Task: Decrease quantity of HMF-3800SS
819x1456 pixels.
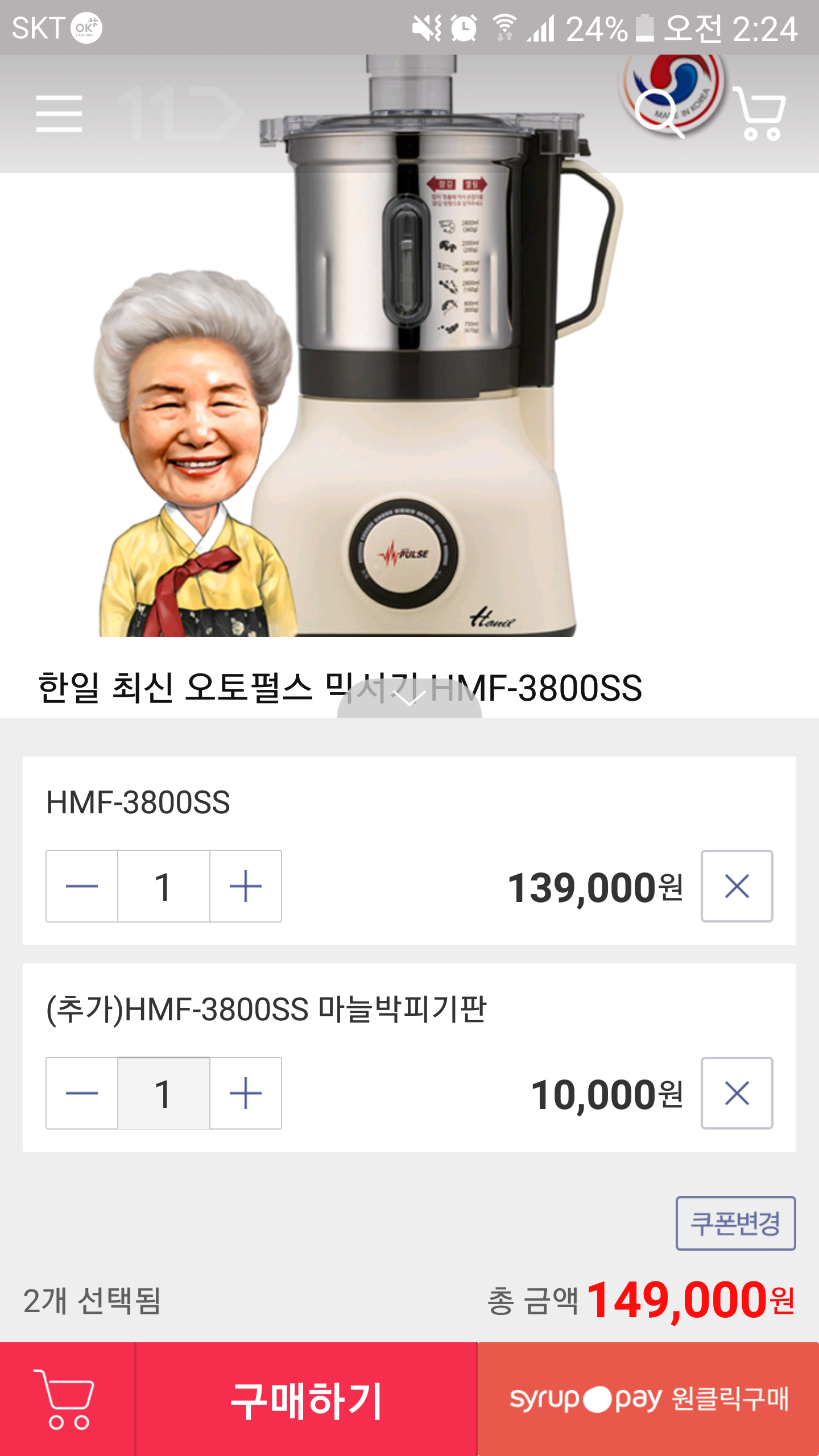Action: click(x=82, y=886)
